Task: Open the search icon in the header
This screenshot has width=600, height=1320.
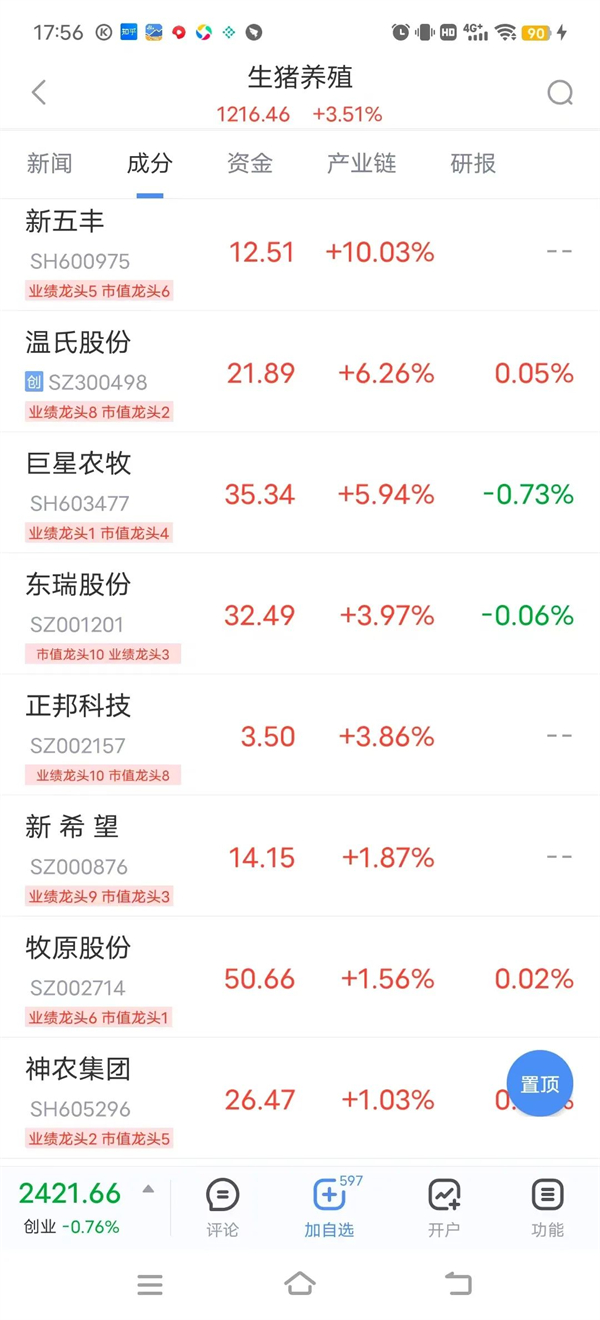Action: click(560, 93)
